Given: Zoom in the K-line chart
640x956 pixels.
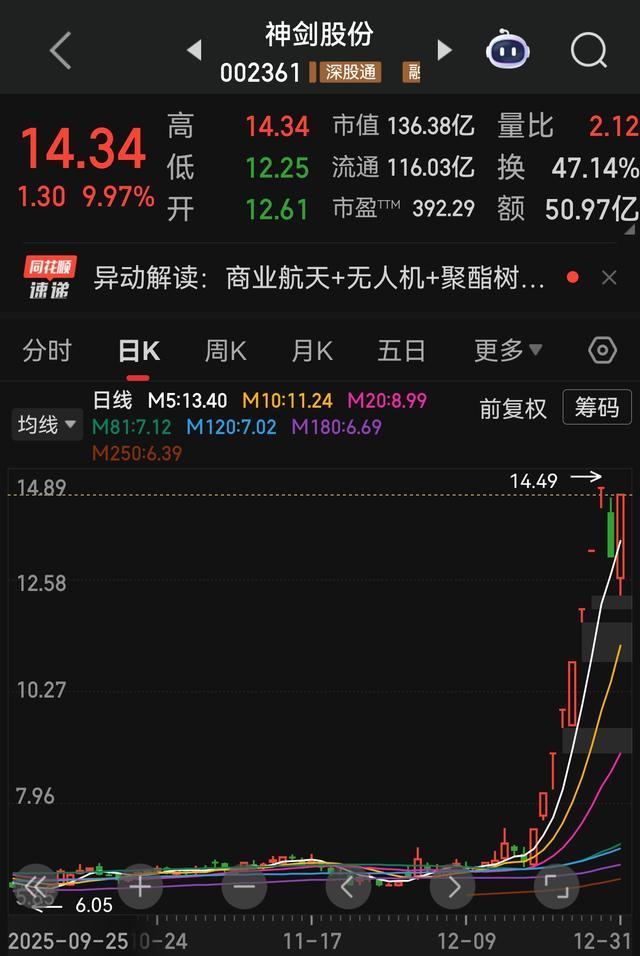Looking at the screenshot, I should tap(140, 886).
